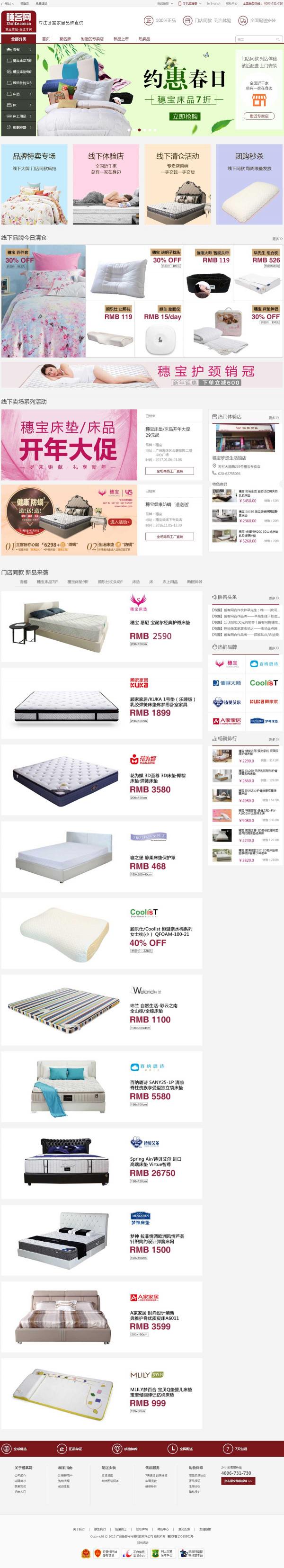Screen dimensions: 284x1568
Task: Open the 穗宝床垫/床品 开年大促 activity banner
Action: [x=69, y=444]
